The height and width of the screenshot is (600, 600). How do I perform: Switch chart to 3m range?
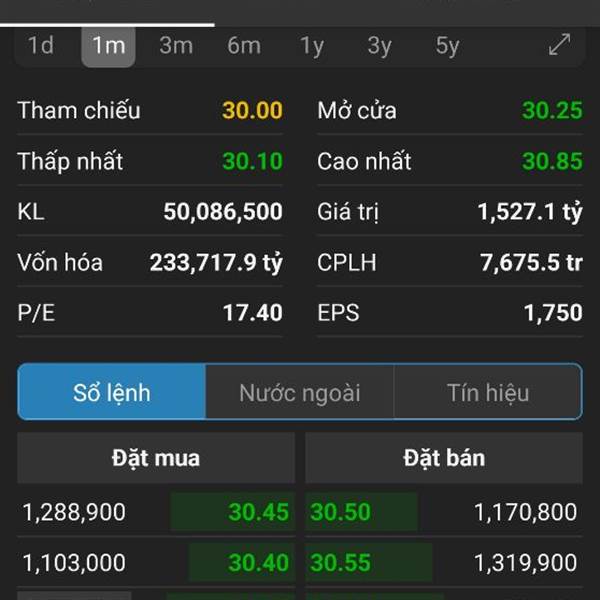tap(176, 45)
